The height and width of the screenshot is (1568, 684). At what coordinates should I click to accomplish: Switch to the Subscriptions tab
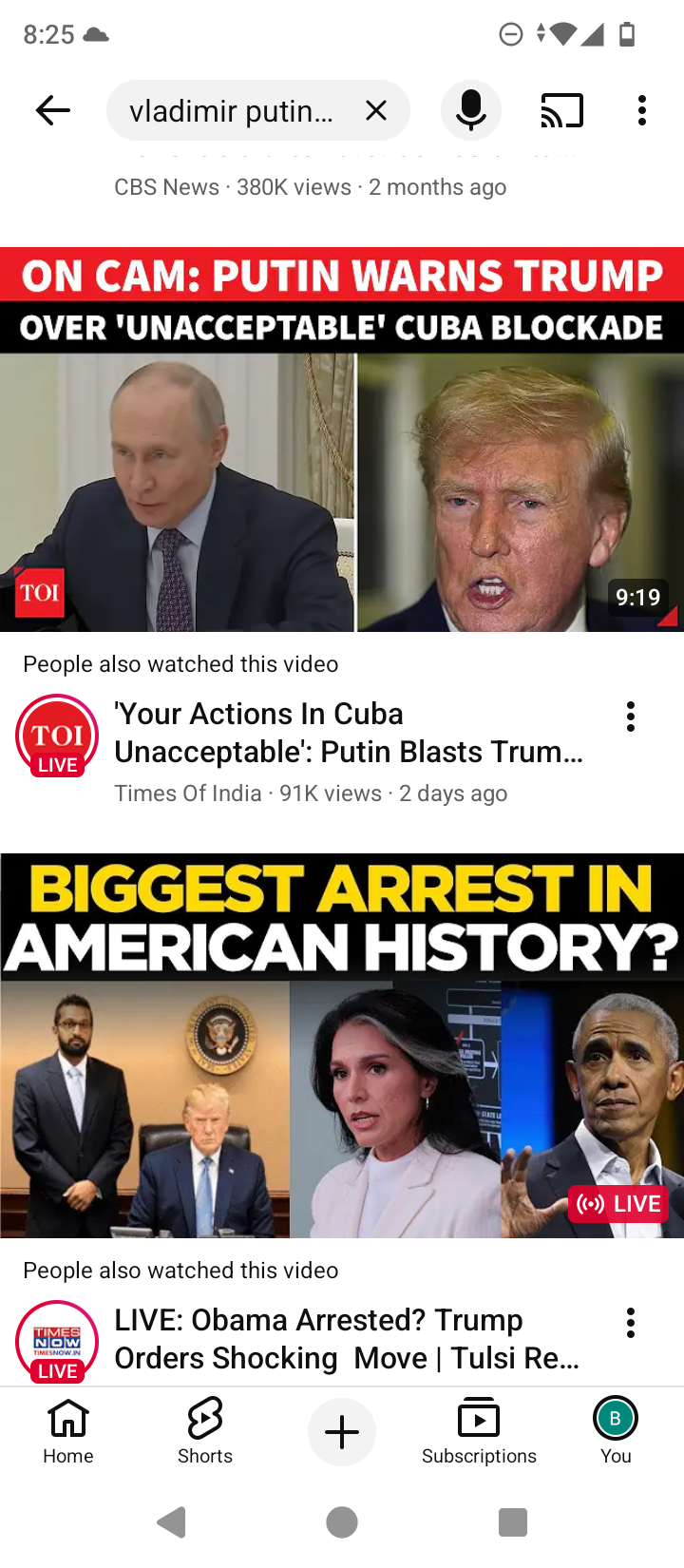479,1431
